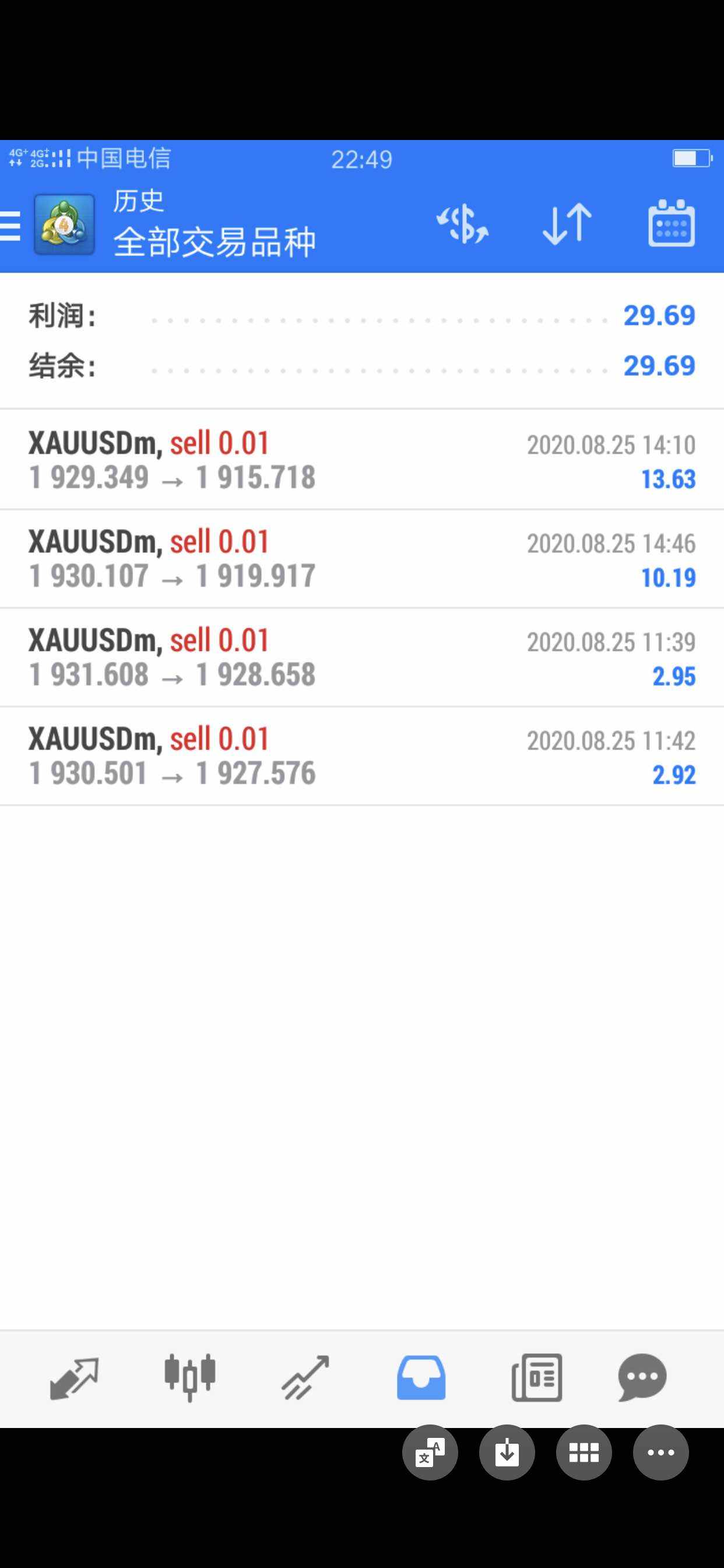Switch to the Trade tab
This screenshot has width=724, height=1568.
tap(305, 1378)
